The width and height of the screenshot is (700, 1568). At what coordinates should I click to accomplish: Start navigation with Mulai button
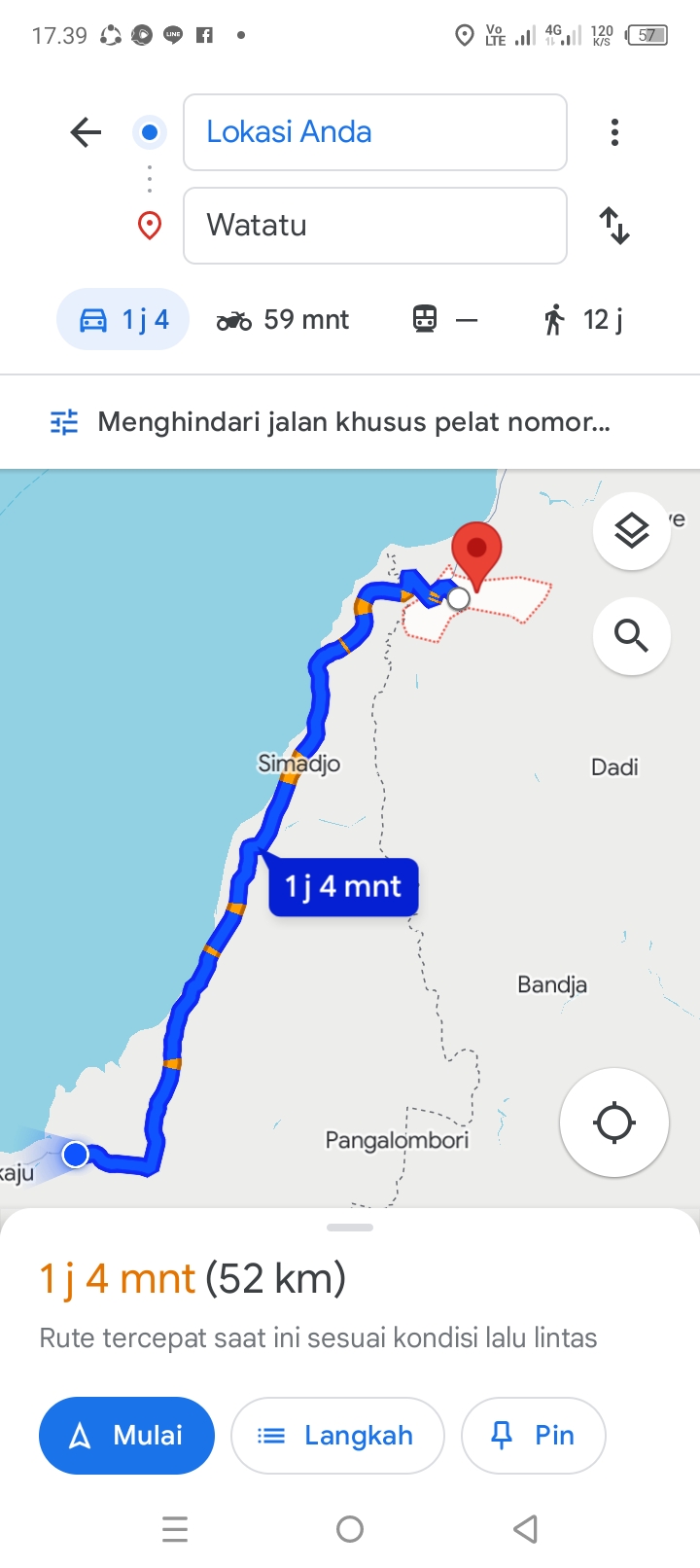[126, 1436]
